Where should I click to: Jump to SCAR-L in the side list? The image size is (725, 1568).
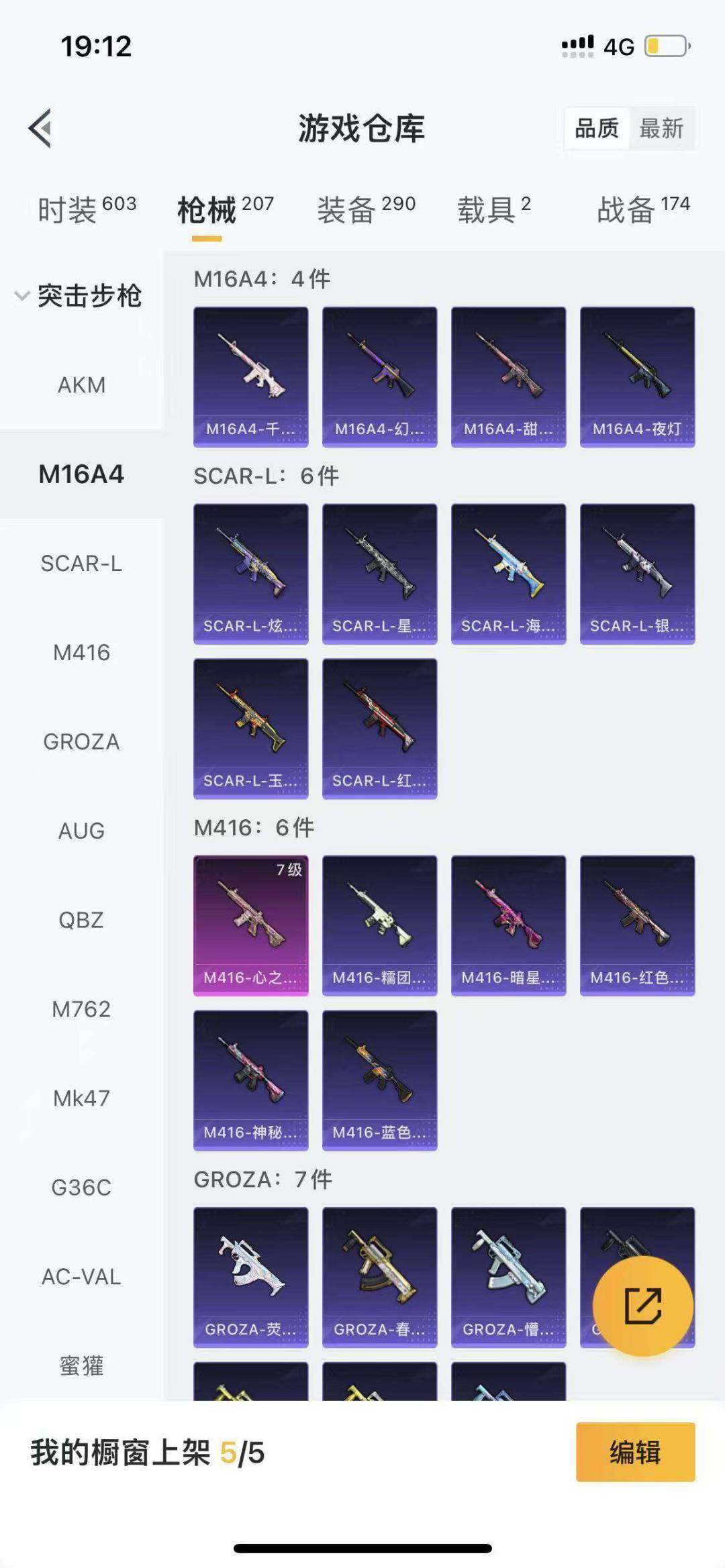click(x=81, y=564)
